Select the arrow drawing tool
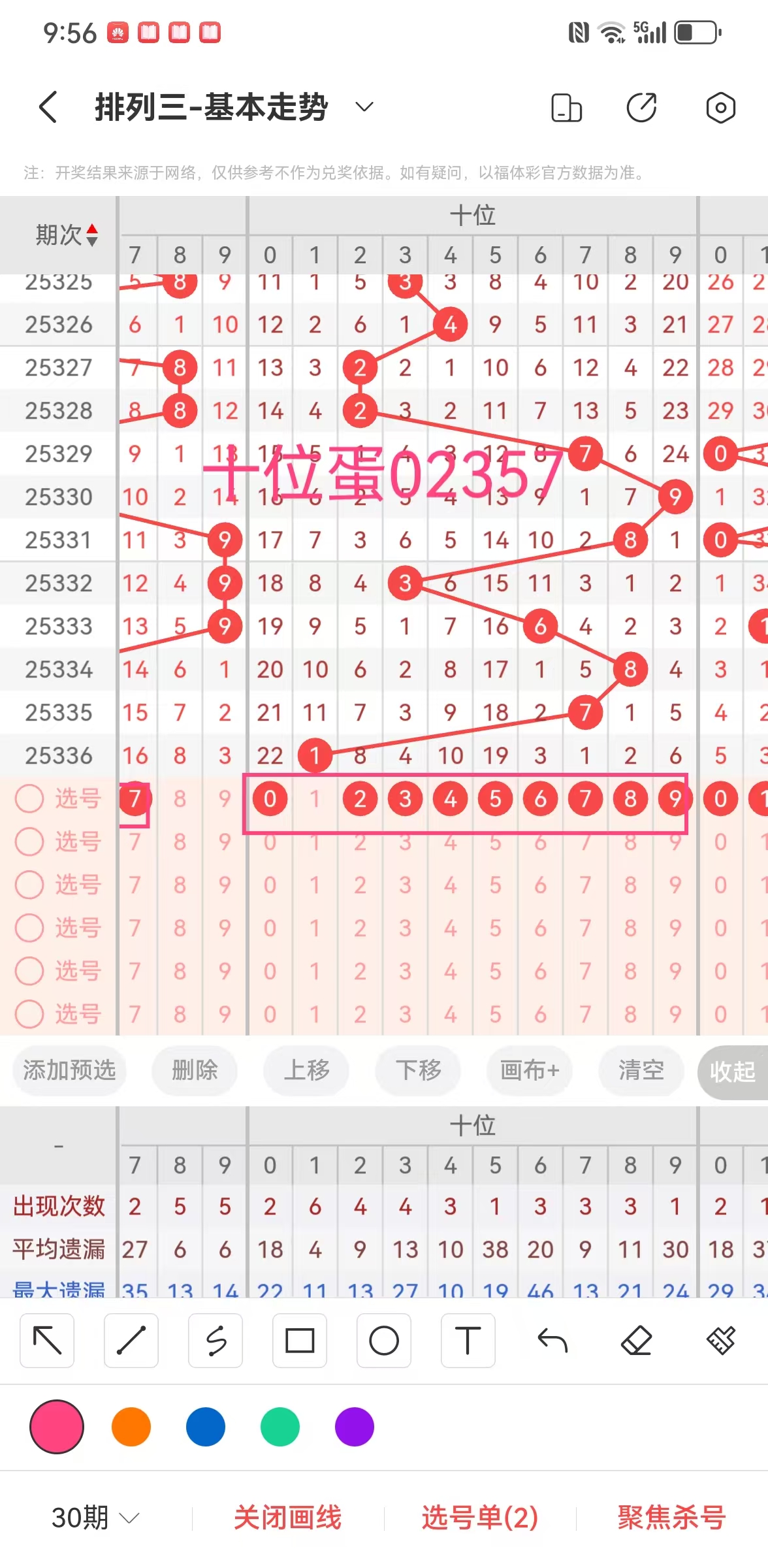This screenshot has width=768, height=1568. (47, 1341)
